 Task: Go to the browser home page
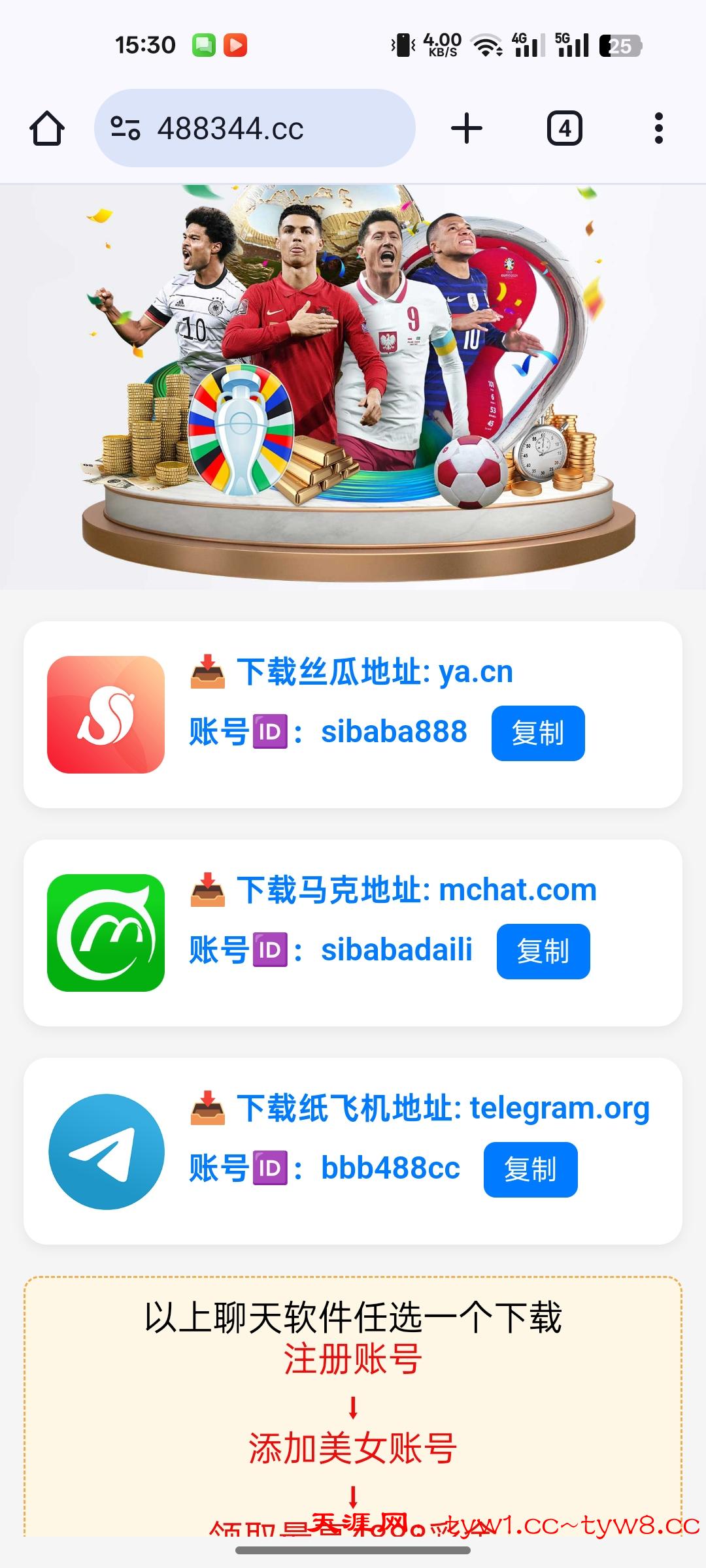pos(47,128)
